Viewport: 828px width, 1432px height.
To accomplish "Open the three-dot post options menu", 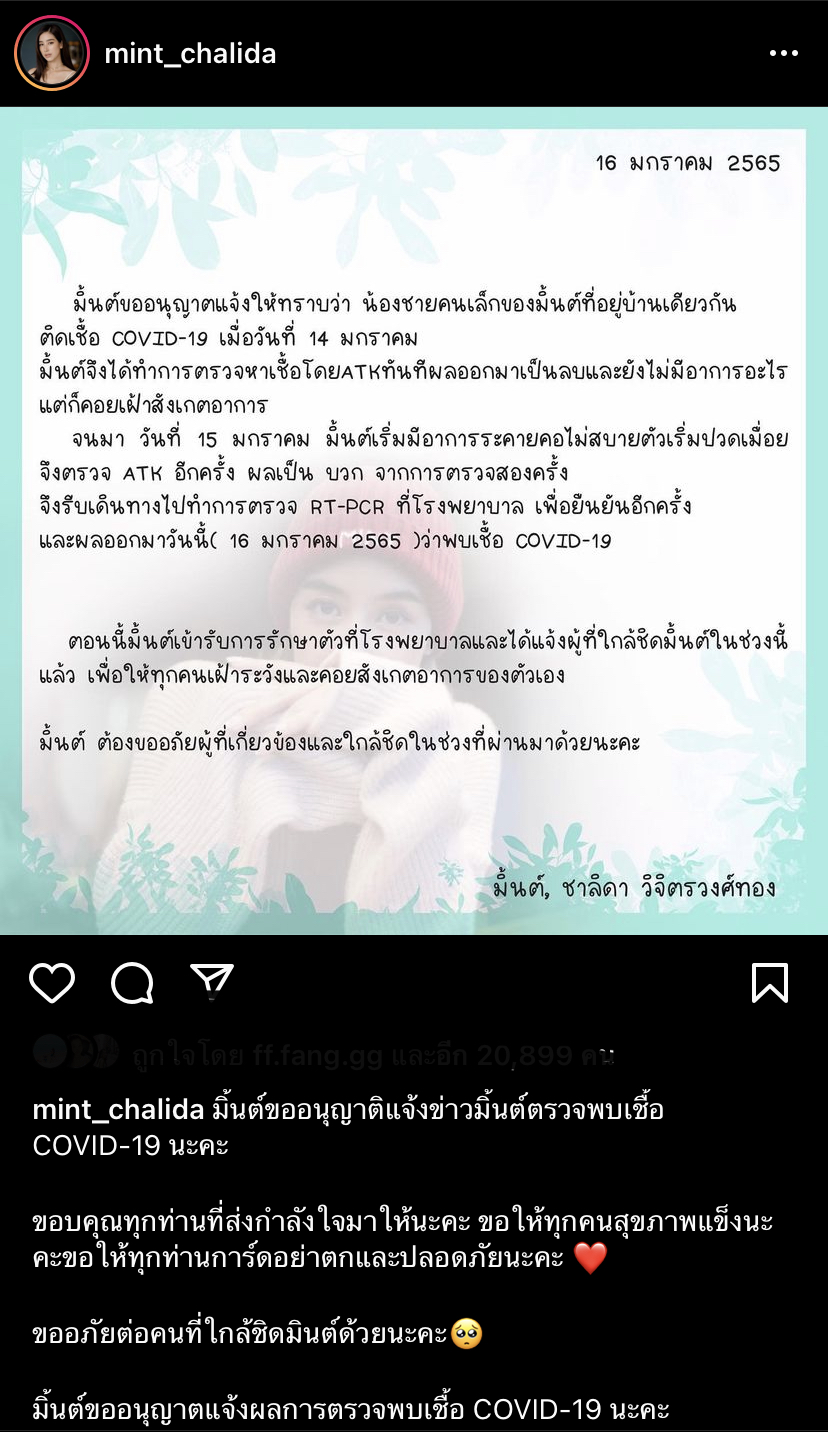I will coord(783,53).
